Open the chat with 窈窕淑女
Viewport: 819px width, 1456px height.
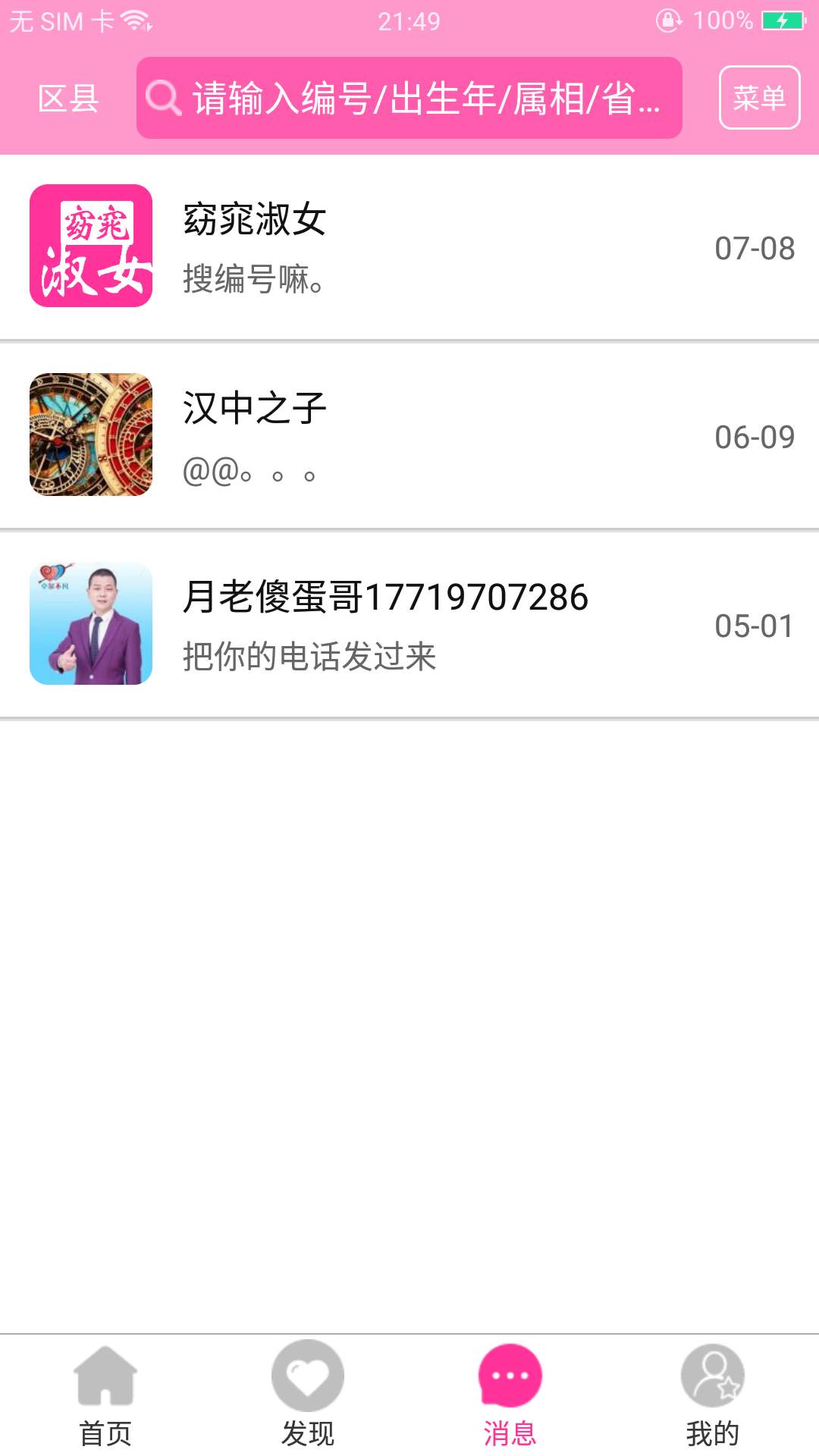[409, 246]
